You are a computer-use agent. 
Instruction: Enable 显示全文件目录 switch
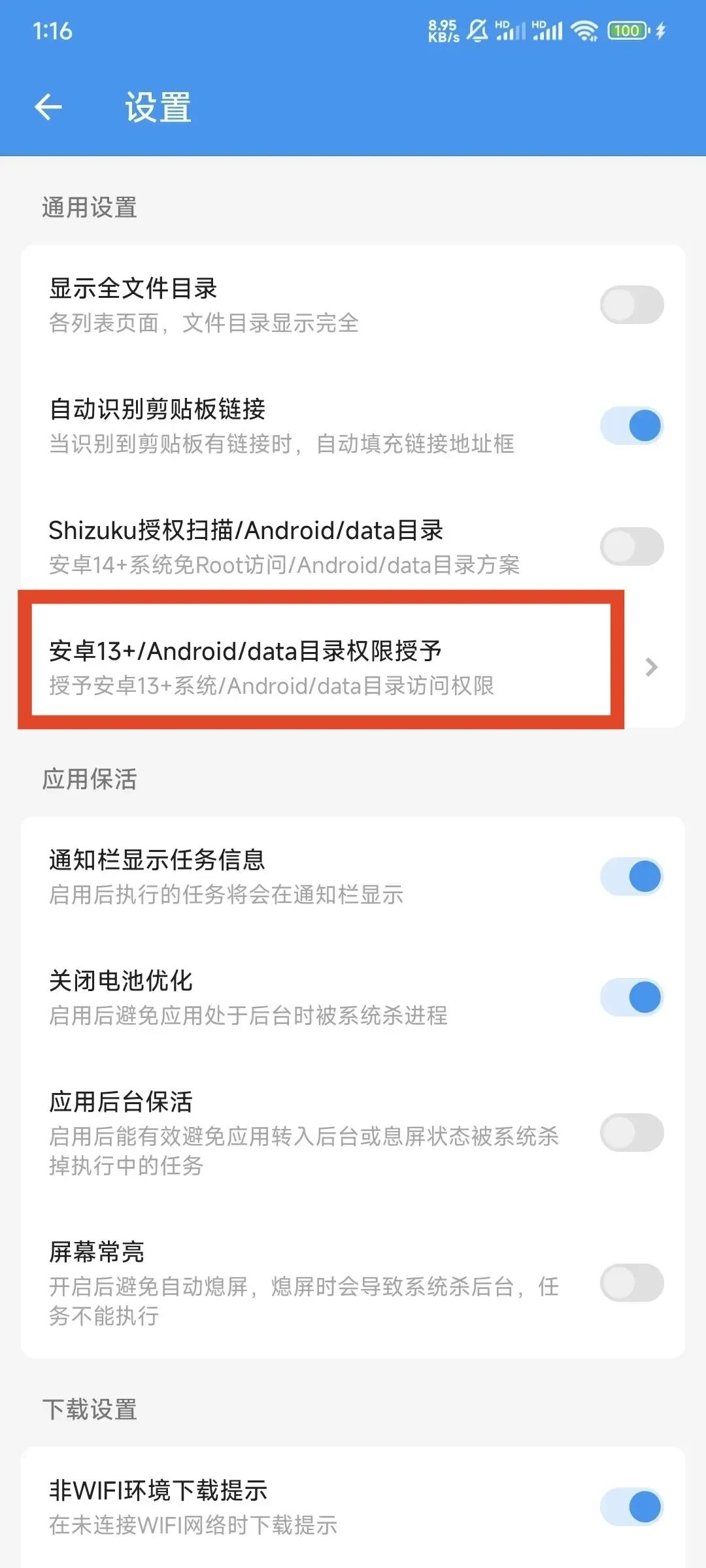tap(631, 305)
